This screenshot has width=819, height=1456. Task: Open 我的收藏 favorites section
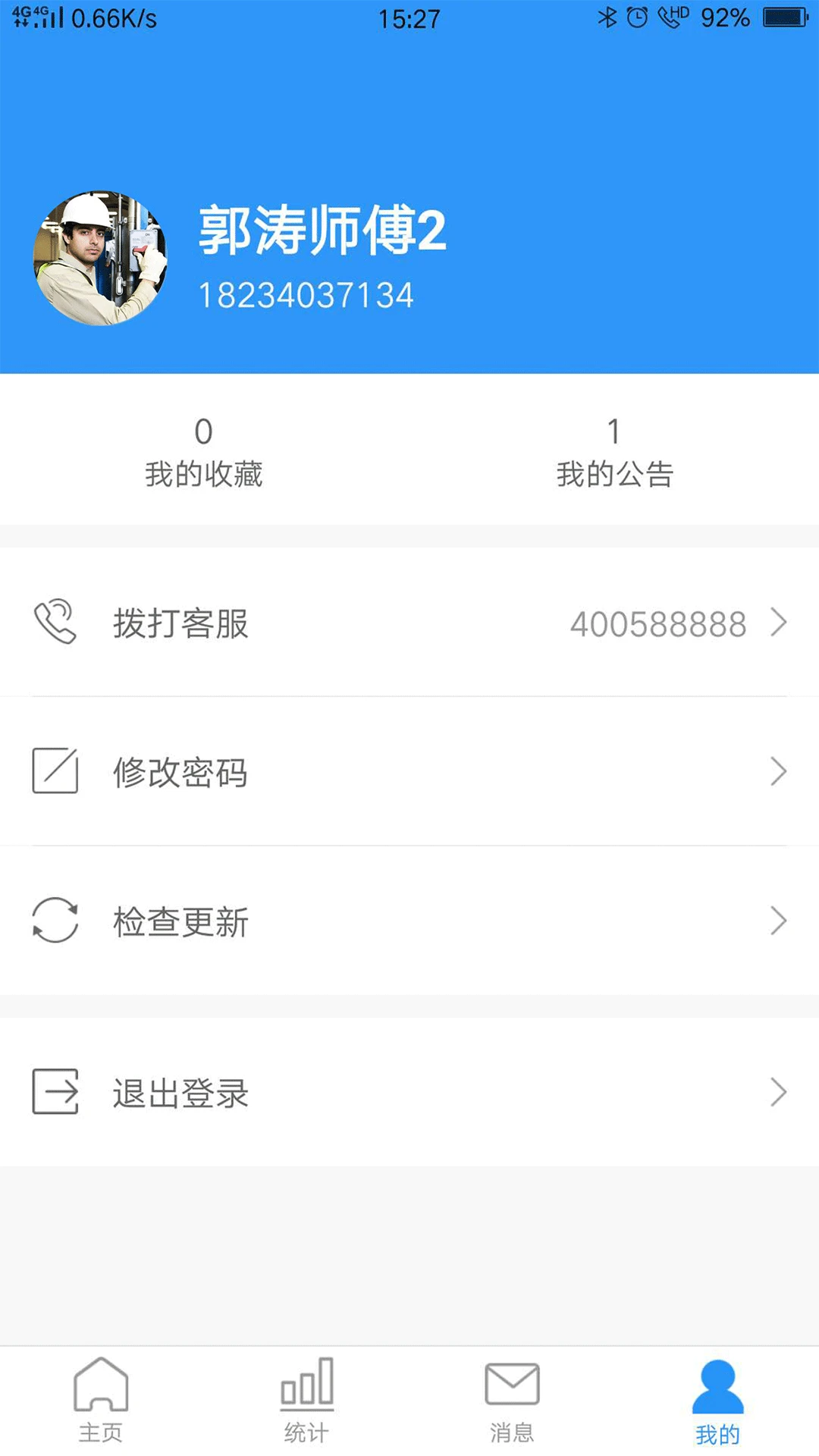203,451
